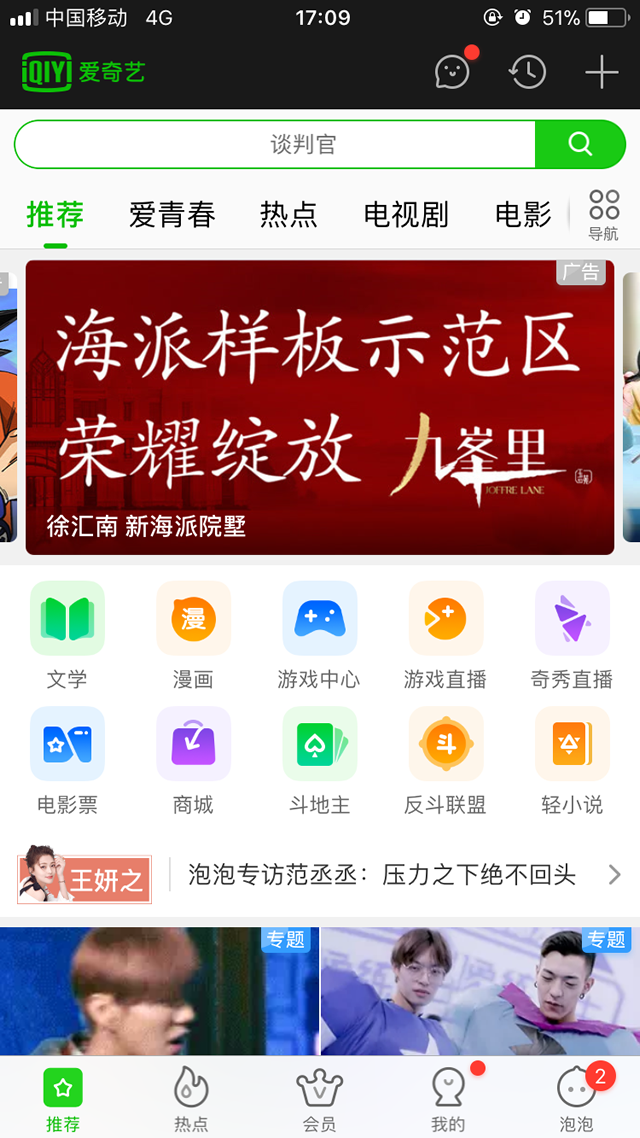Viewport: 640px width, 1138px height.
Task: Switch to the 热点 top tab
Action: (288, 214)
